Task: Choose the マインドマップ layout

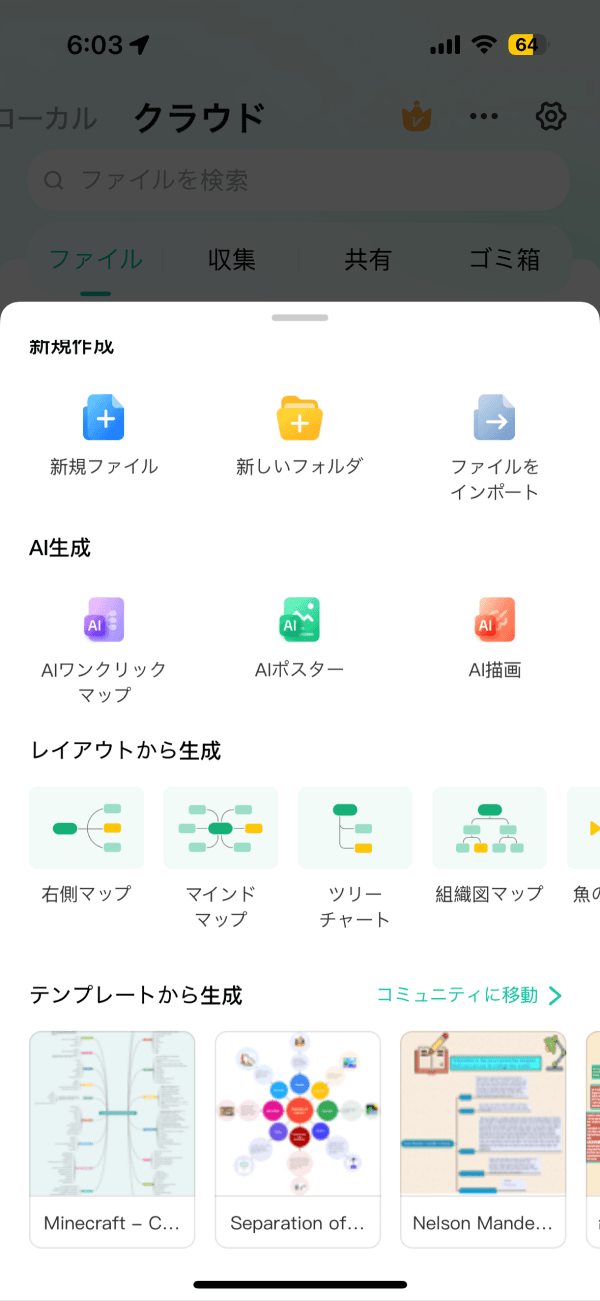Action: click(221, 828)
